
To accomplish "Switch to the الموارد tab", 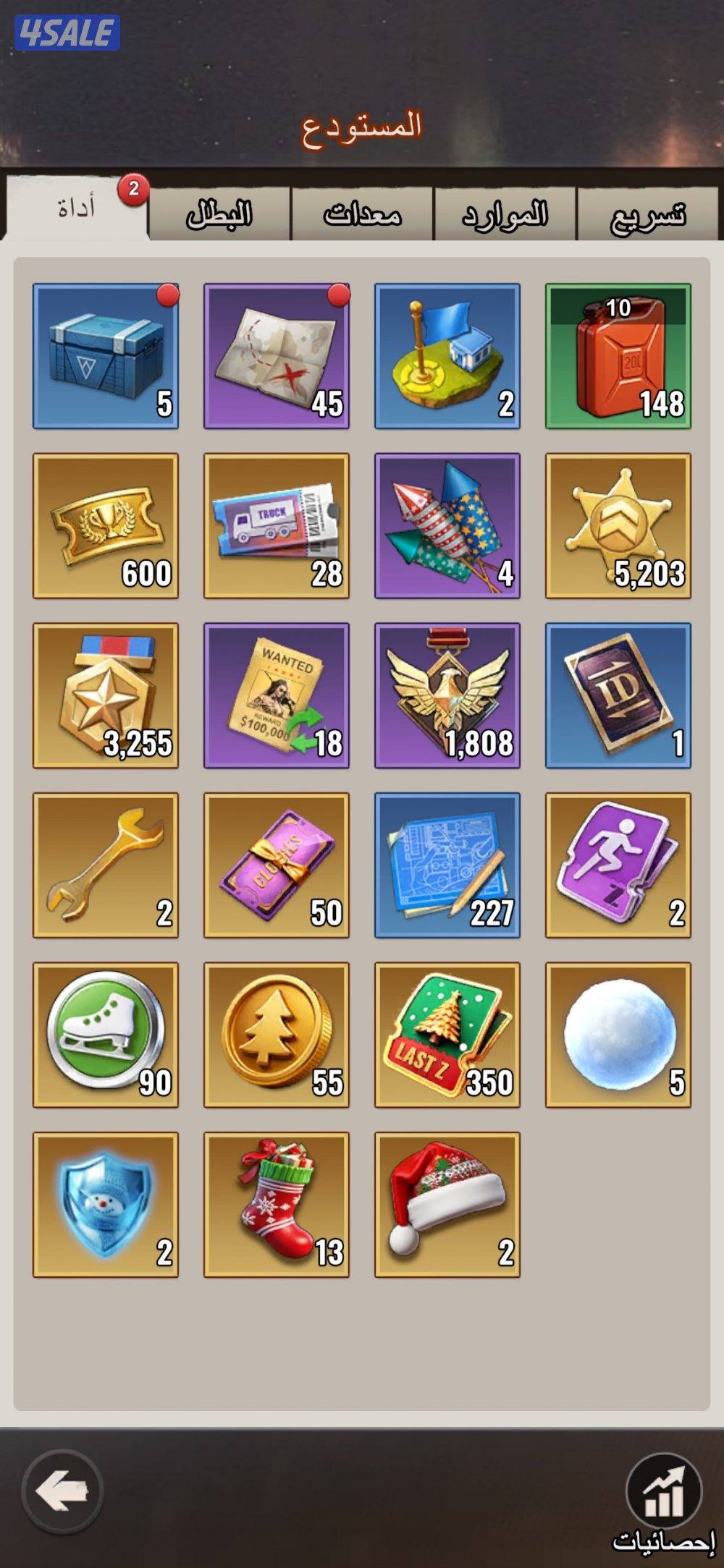I will pos(505,214).
